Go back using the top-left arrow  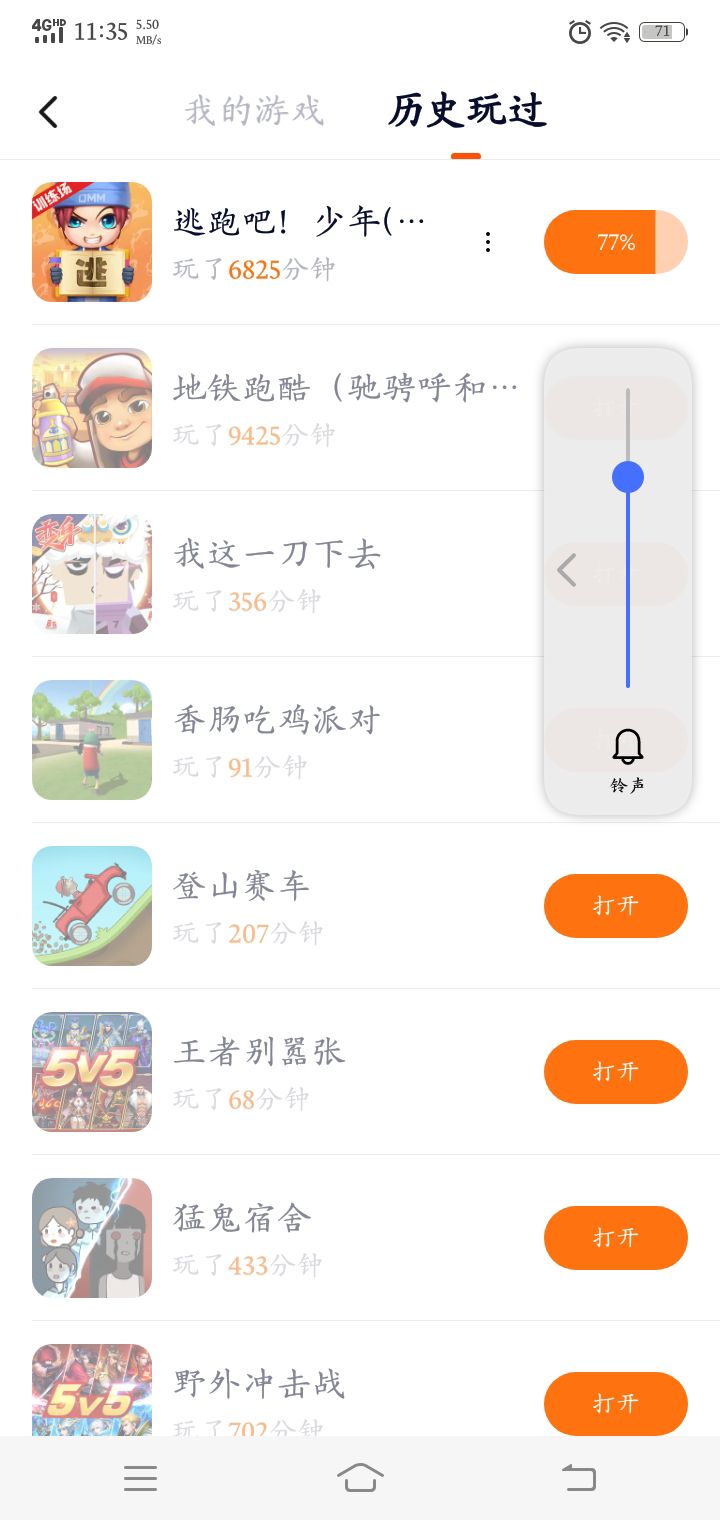point(48,112)
